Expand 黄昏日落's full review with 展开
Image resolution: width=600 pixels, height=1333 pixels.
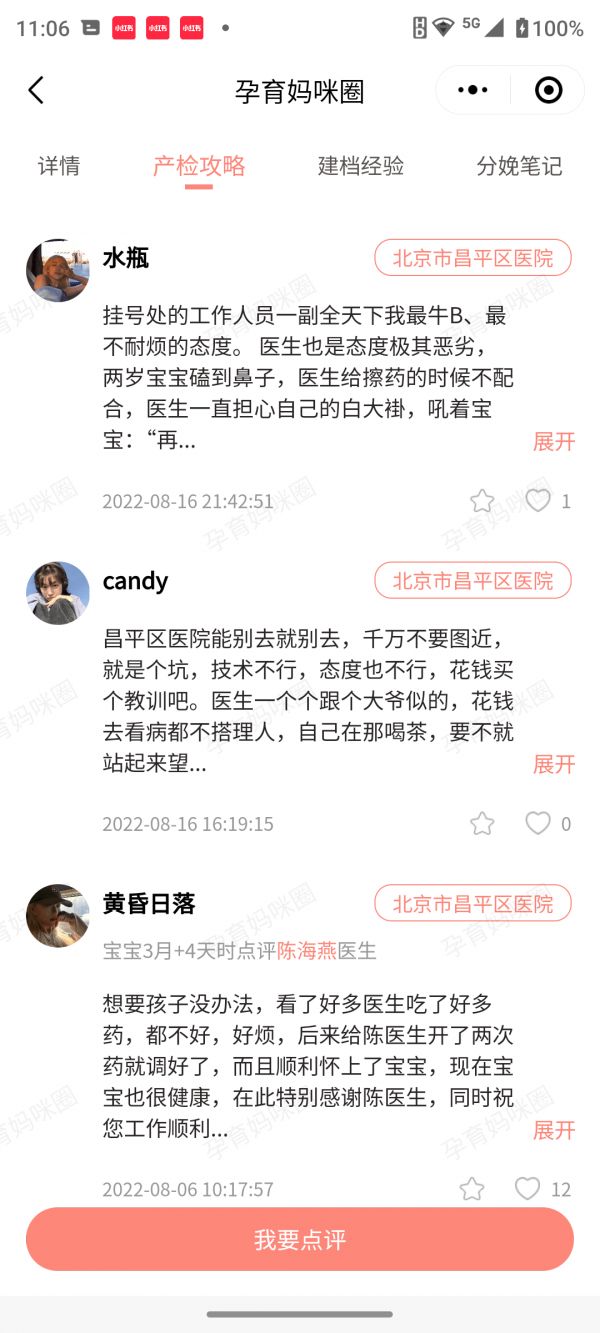pyautogui.click(x=554, y=1130)
